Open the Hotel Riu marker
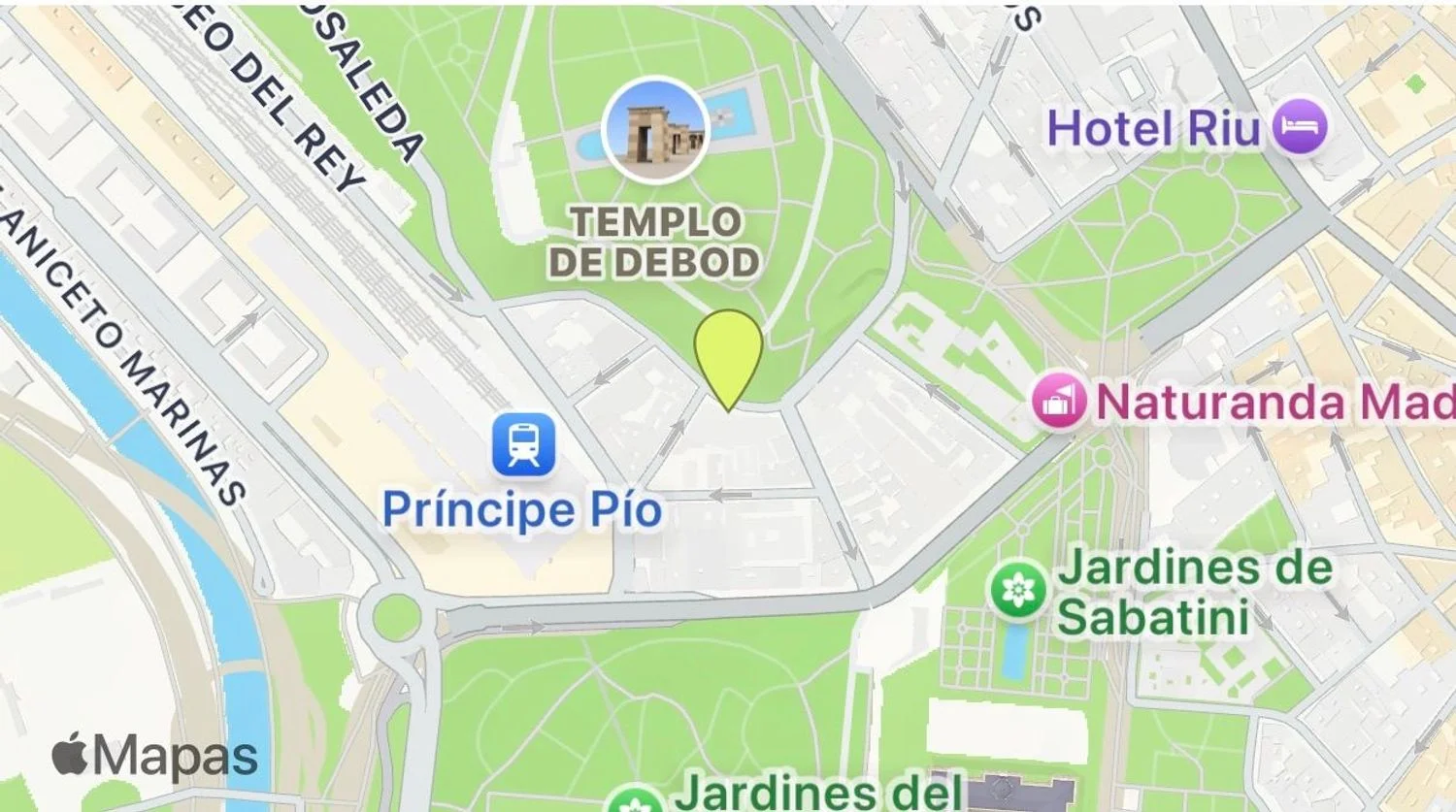 1299,127
